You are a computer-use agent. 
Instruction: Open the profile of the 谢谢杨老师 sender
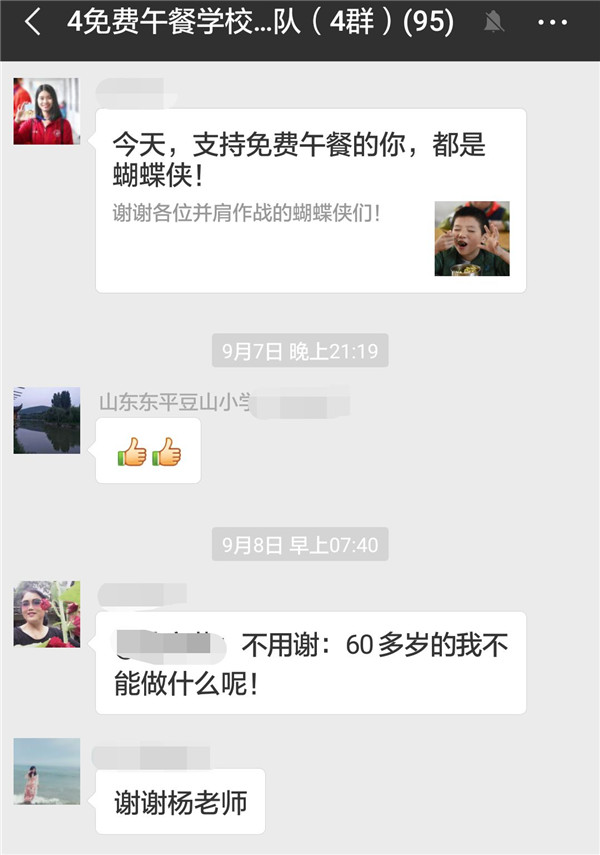pyautogui.click(x=46, y=771)
